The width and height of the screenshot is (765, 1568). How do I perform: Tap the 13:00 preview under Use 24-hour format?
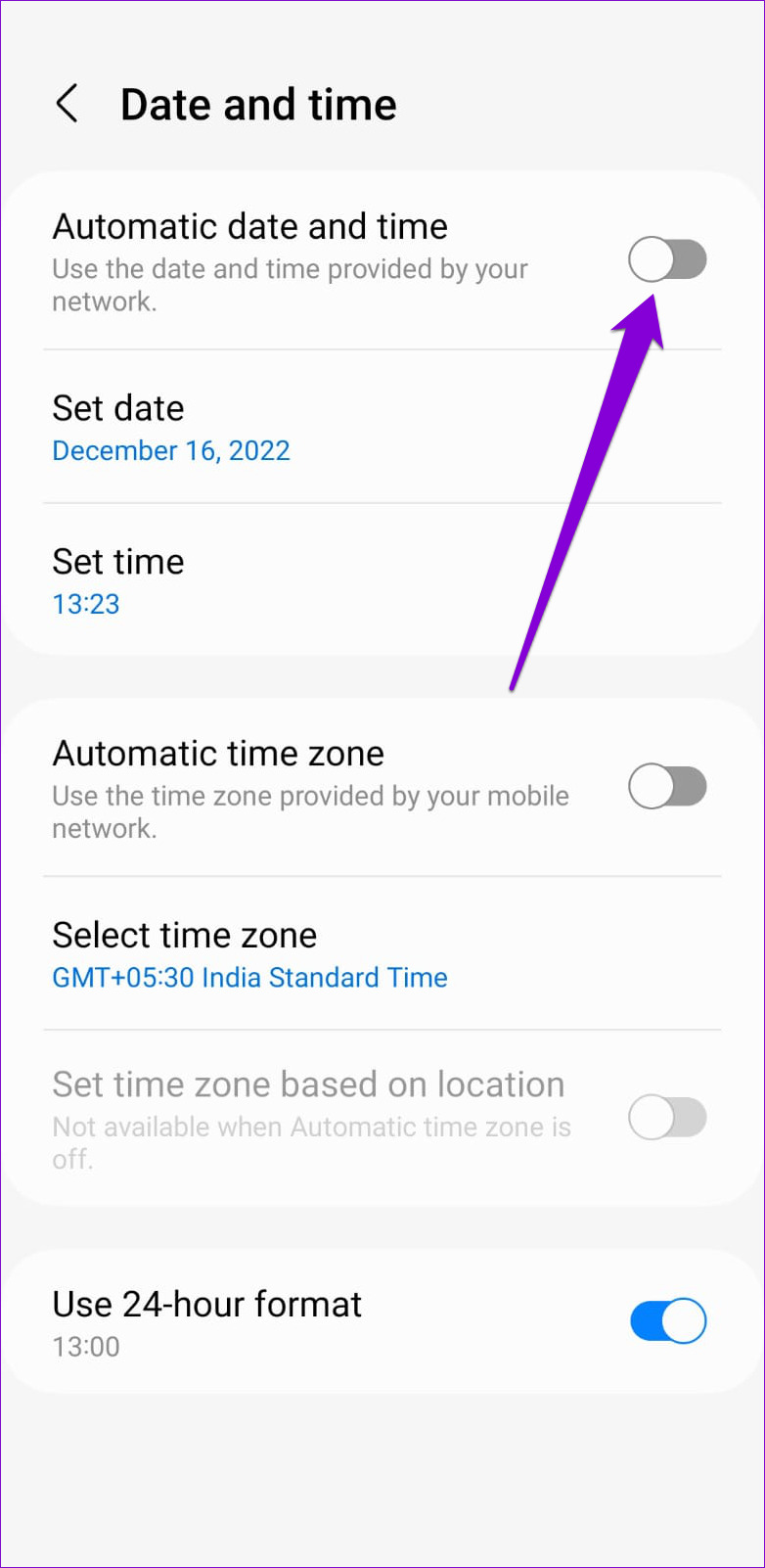click(85, 1348)
